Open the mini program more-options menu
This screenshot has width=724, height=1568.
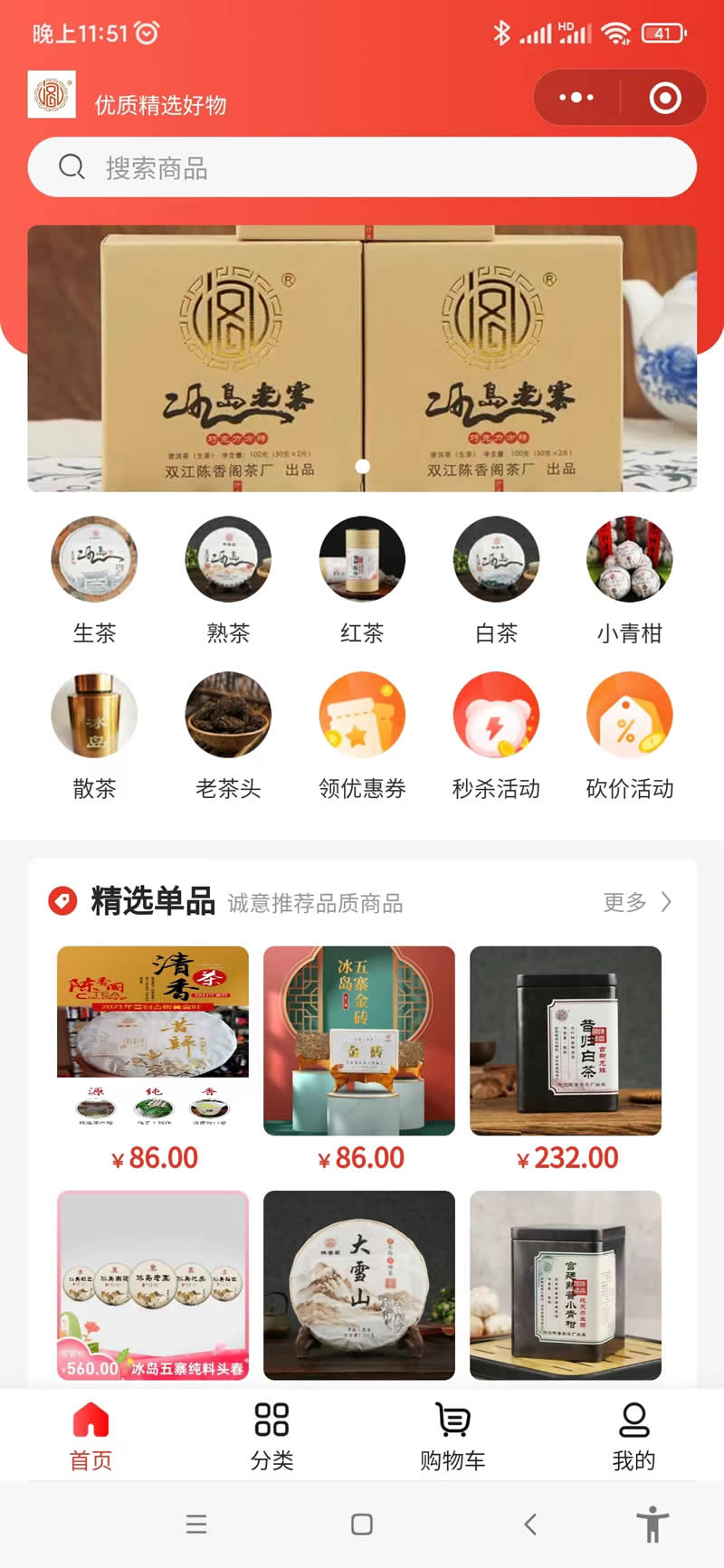pos(576,98)
